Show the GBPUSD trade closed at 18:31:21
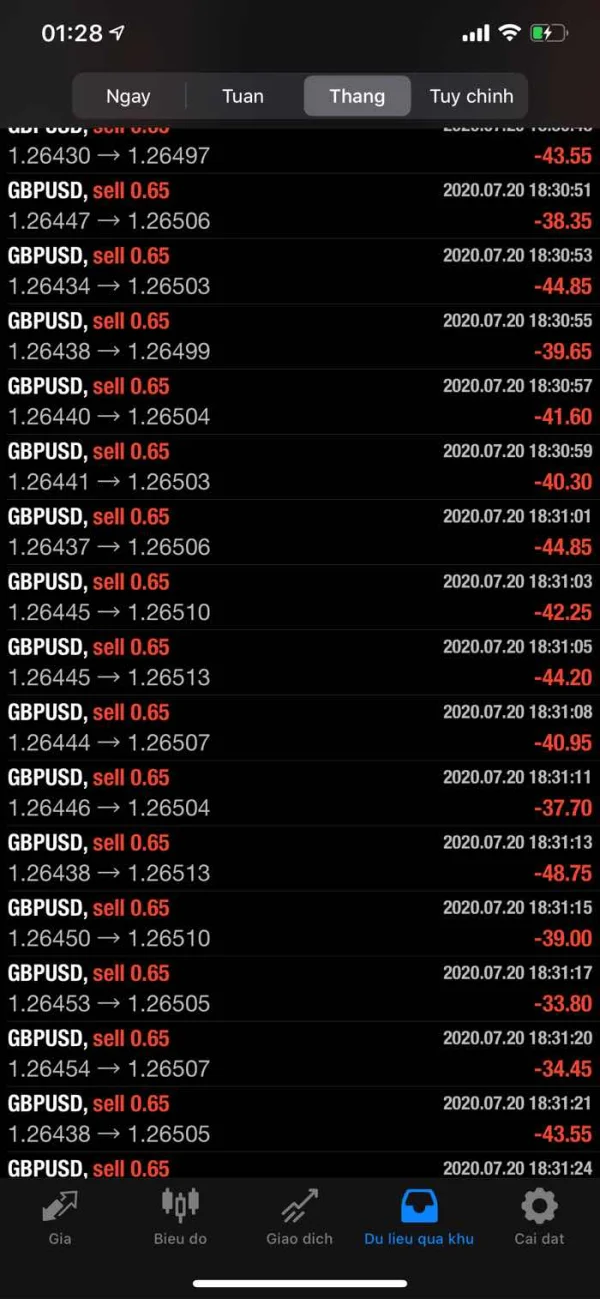Screen dimensions: 600x1299 tap(300, 1119)
